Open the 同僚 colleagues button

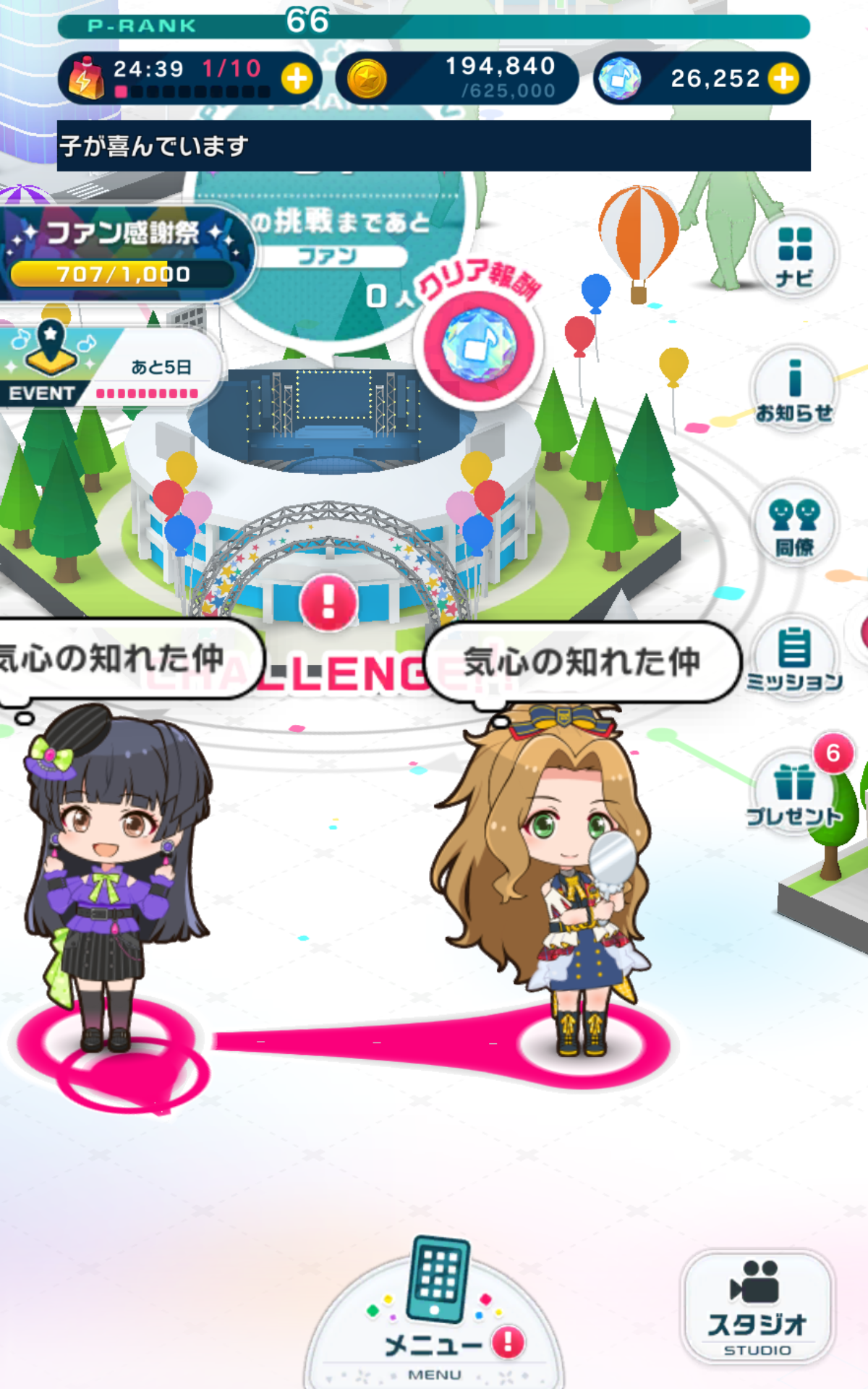click(x=794, y=525)
